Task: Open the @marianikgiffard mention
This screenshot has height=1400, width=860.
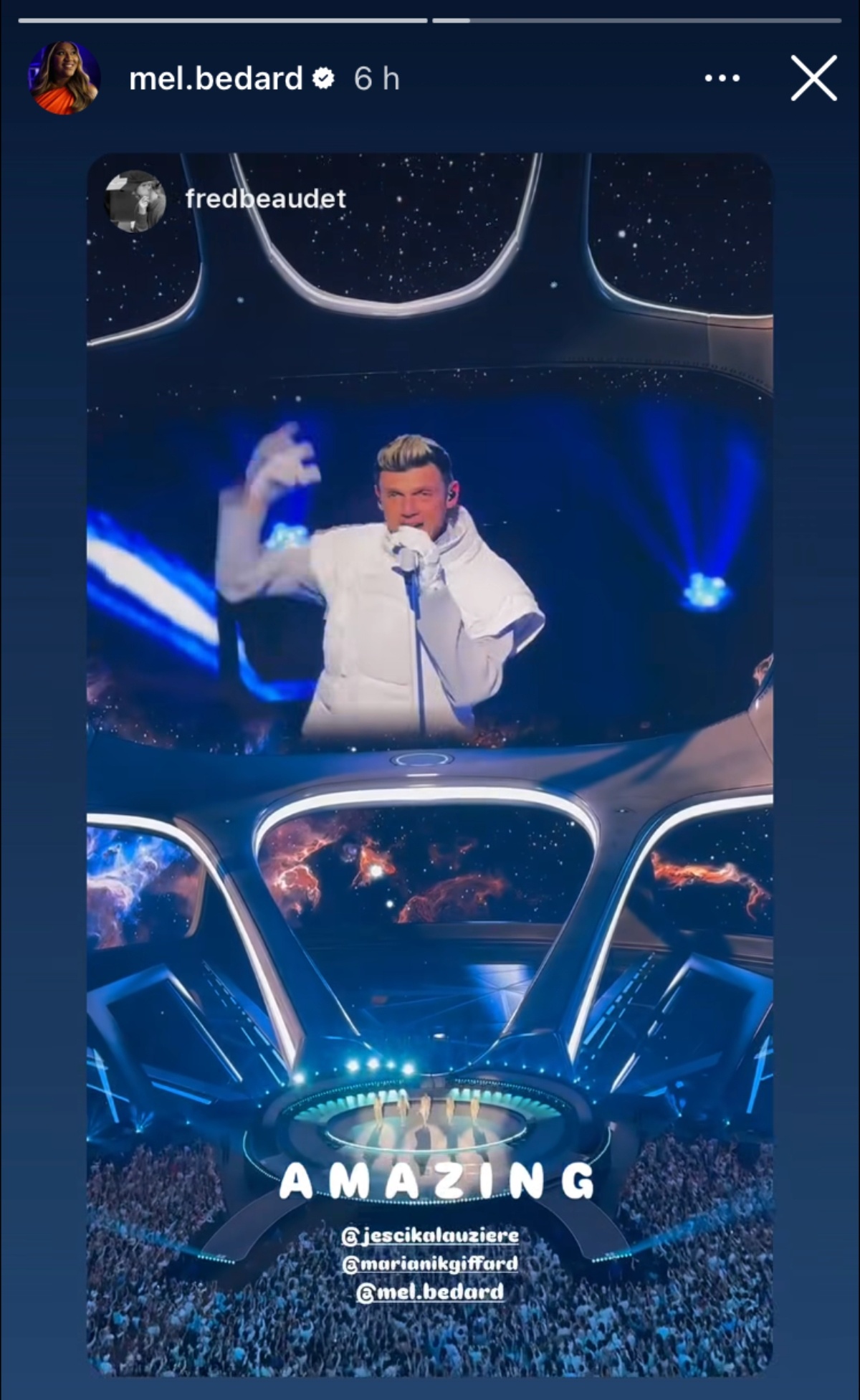Action: tap(430, 1263)
